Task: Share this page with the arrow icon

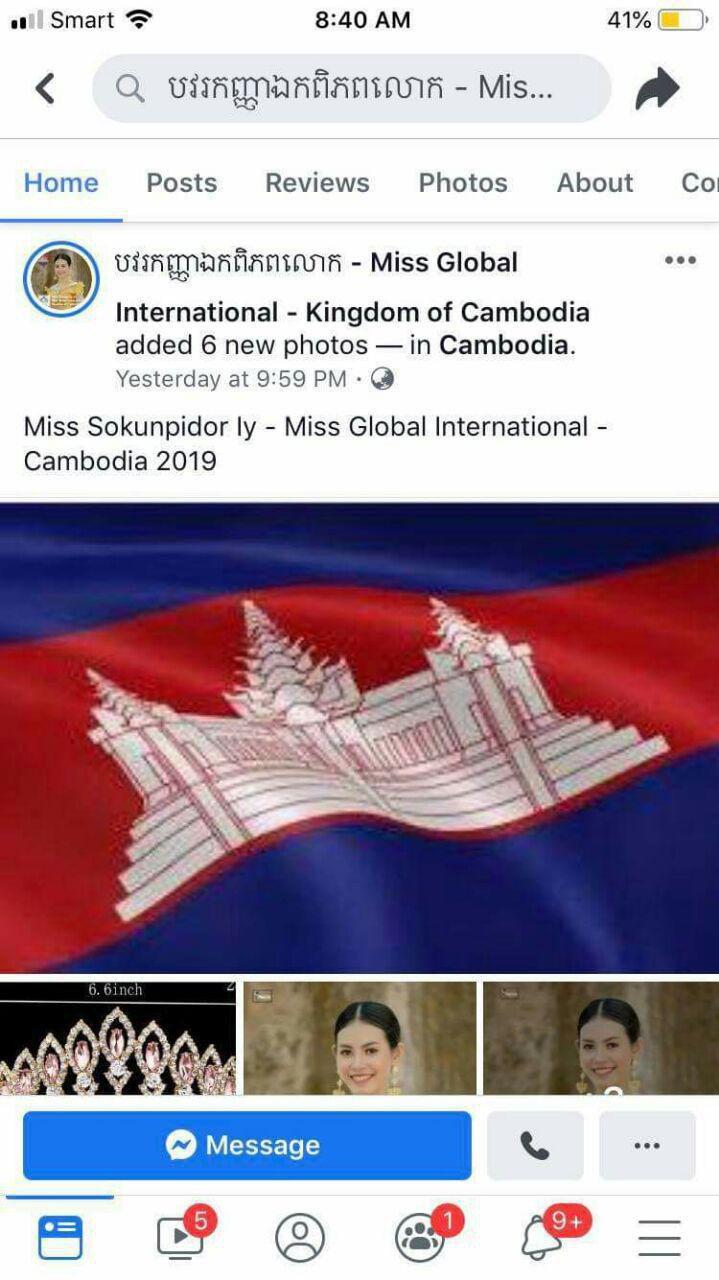Action: pos(657,89)
